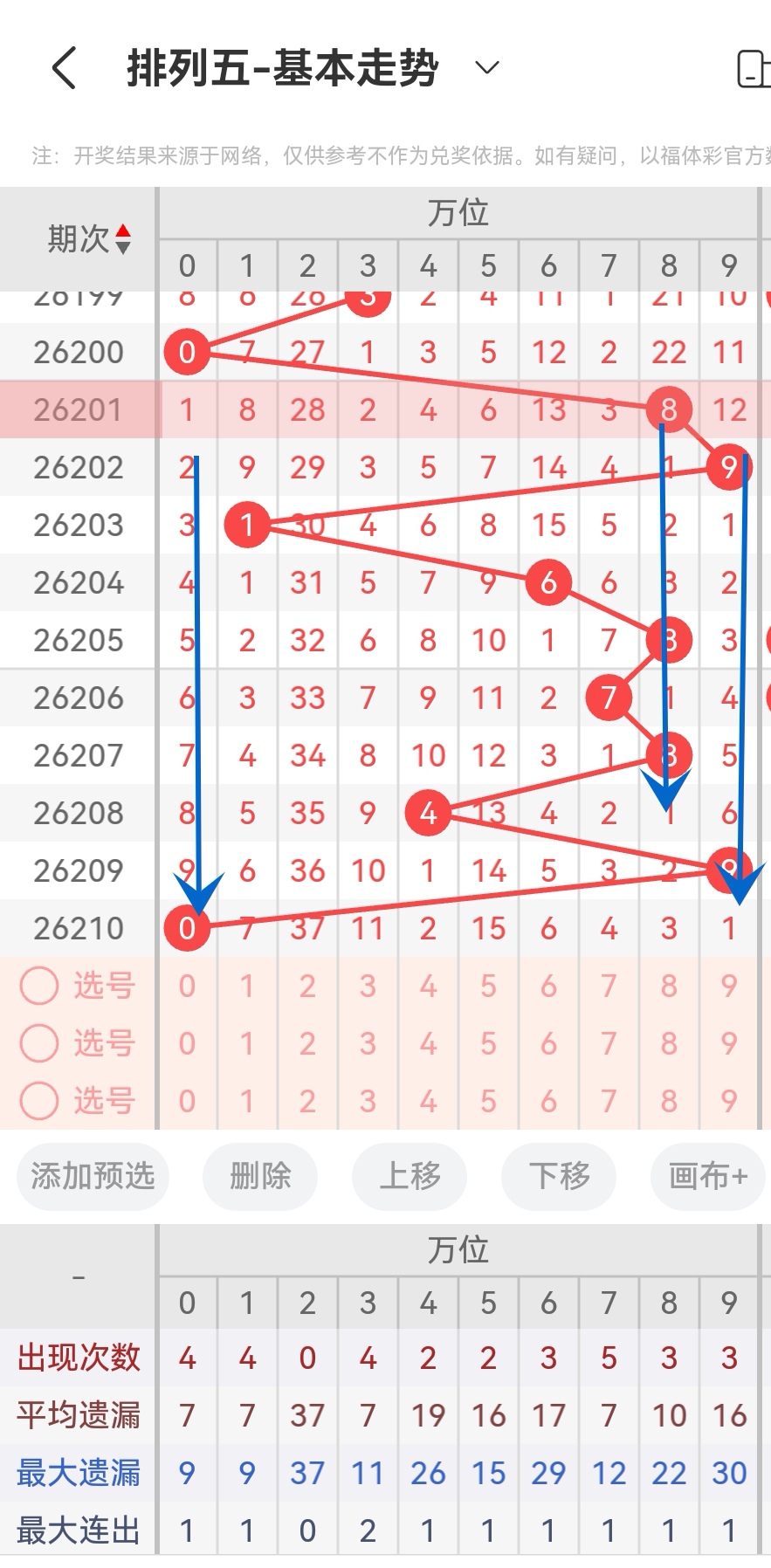Screen dimensions: 771x1568
Task: Tap the 添加预选 button
Action: pyautogui.click(x=93, y=1176)
